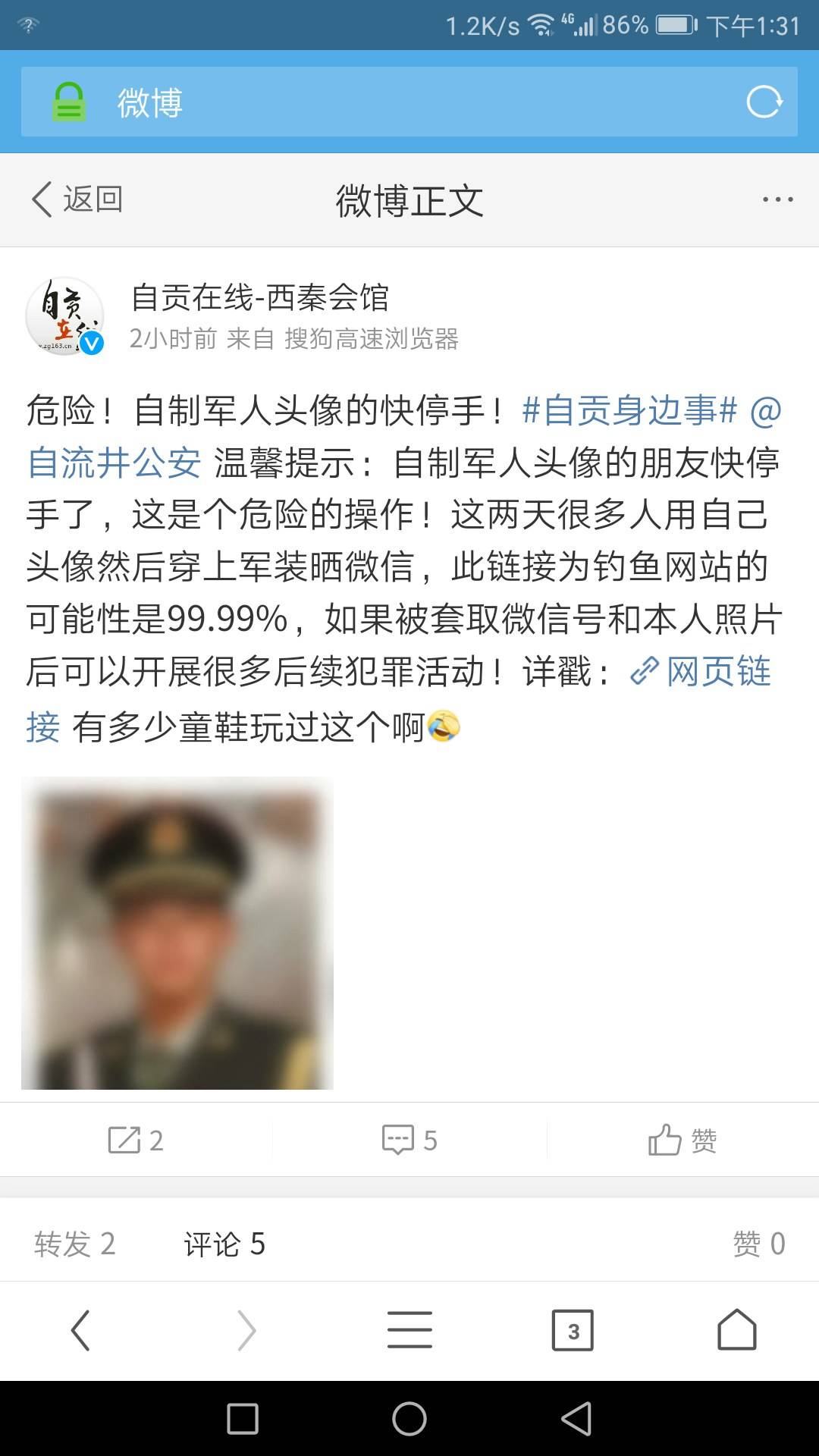Screen dimensions: 819x1456
Task: Open the browser hamburger menu
Action: tap(409, 1330)
